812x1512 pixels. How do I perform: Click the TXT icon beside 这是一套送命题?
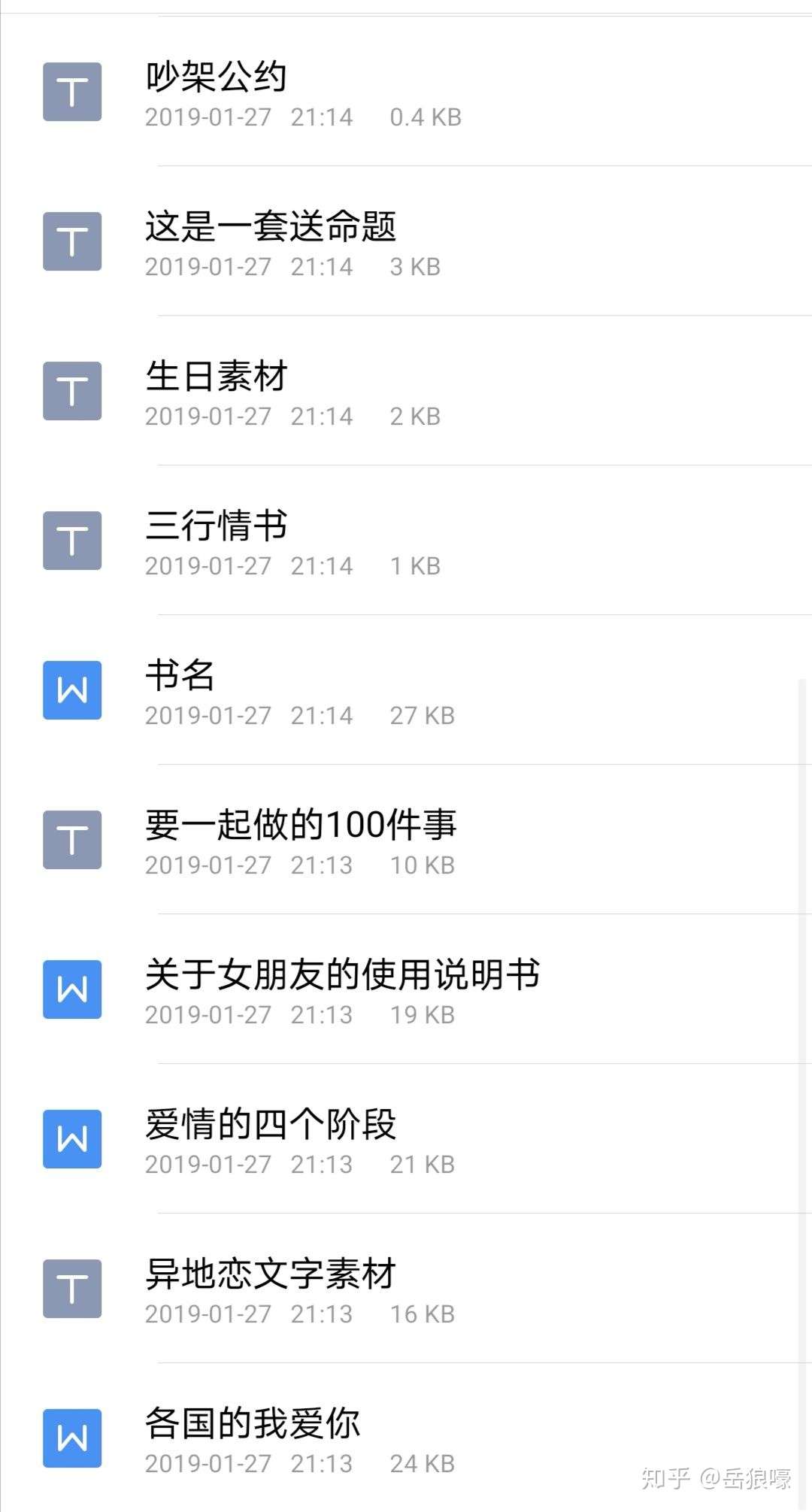(71, 241)
